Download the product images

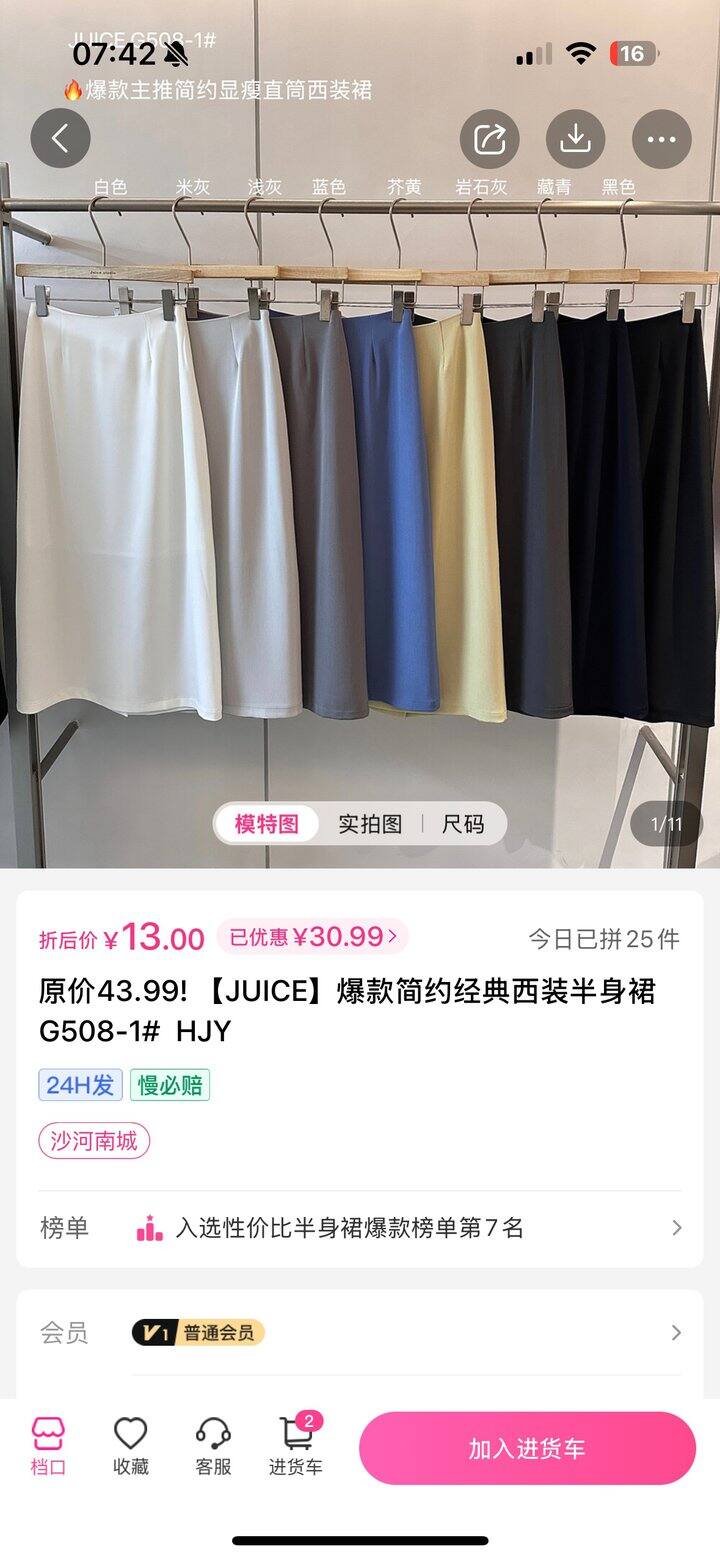coord(575,138)
